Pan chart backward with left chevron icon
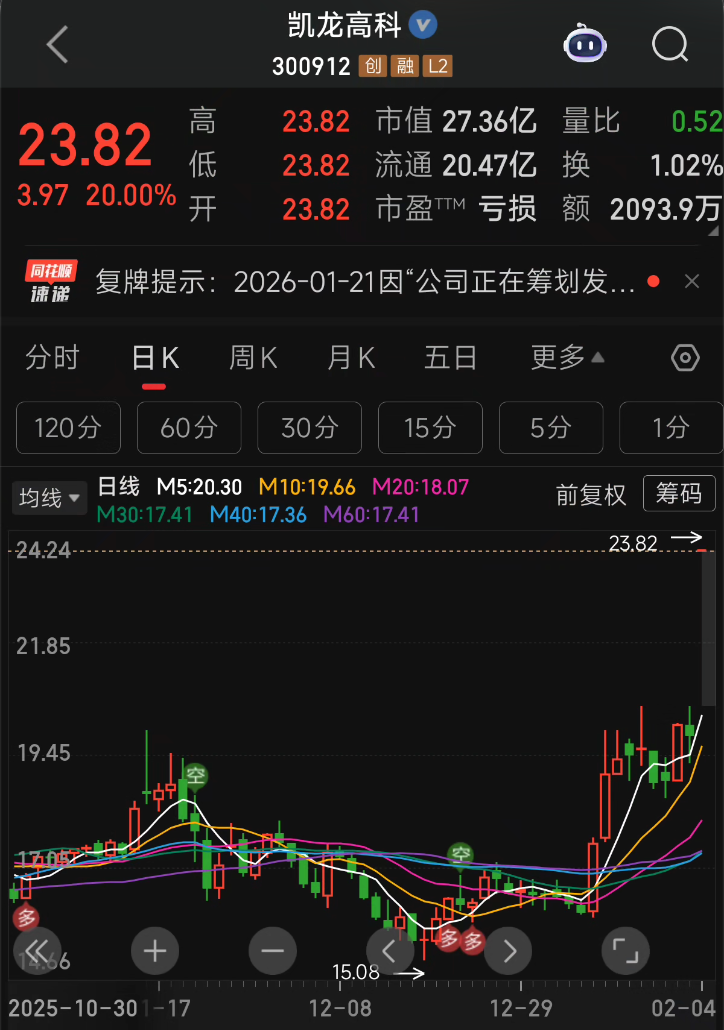Viewport: 724px width, 1030px height. (390, 951)
